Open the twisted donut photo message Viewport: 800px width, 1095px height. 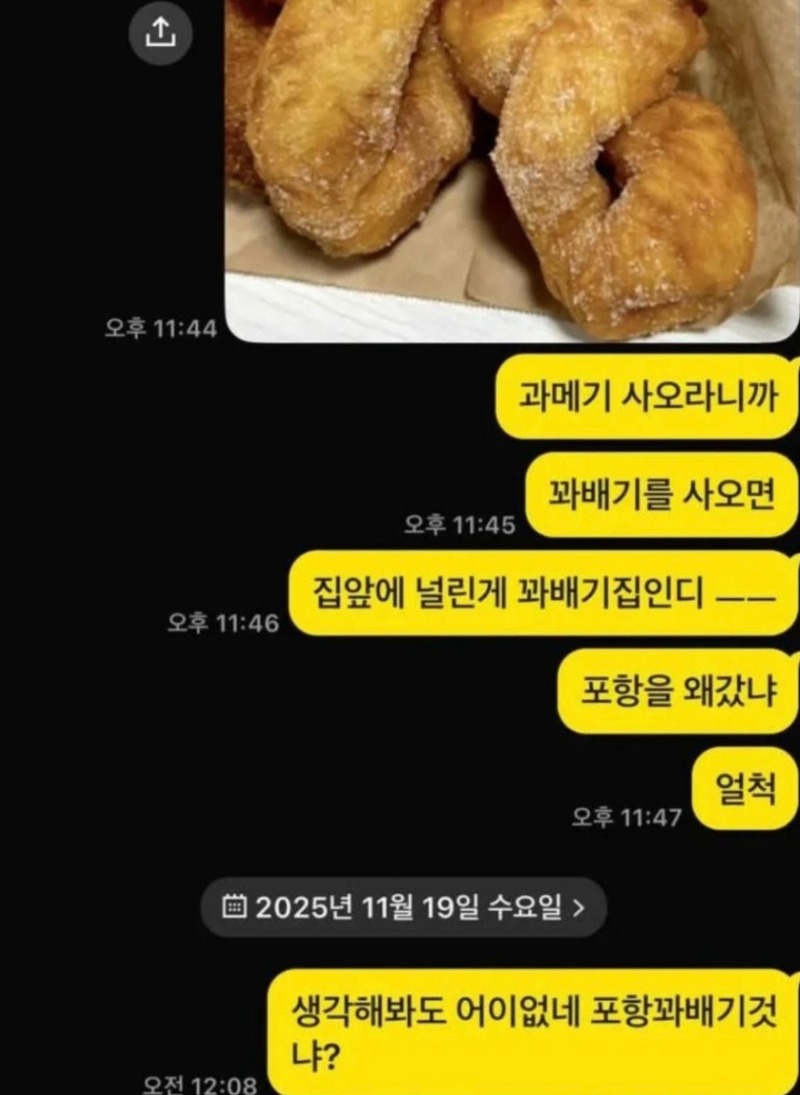[510, 170]
